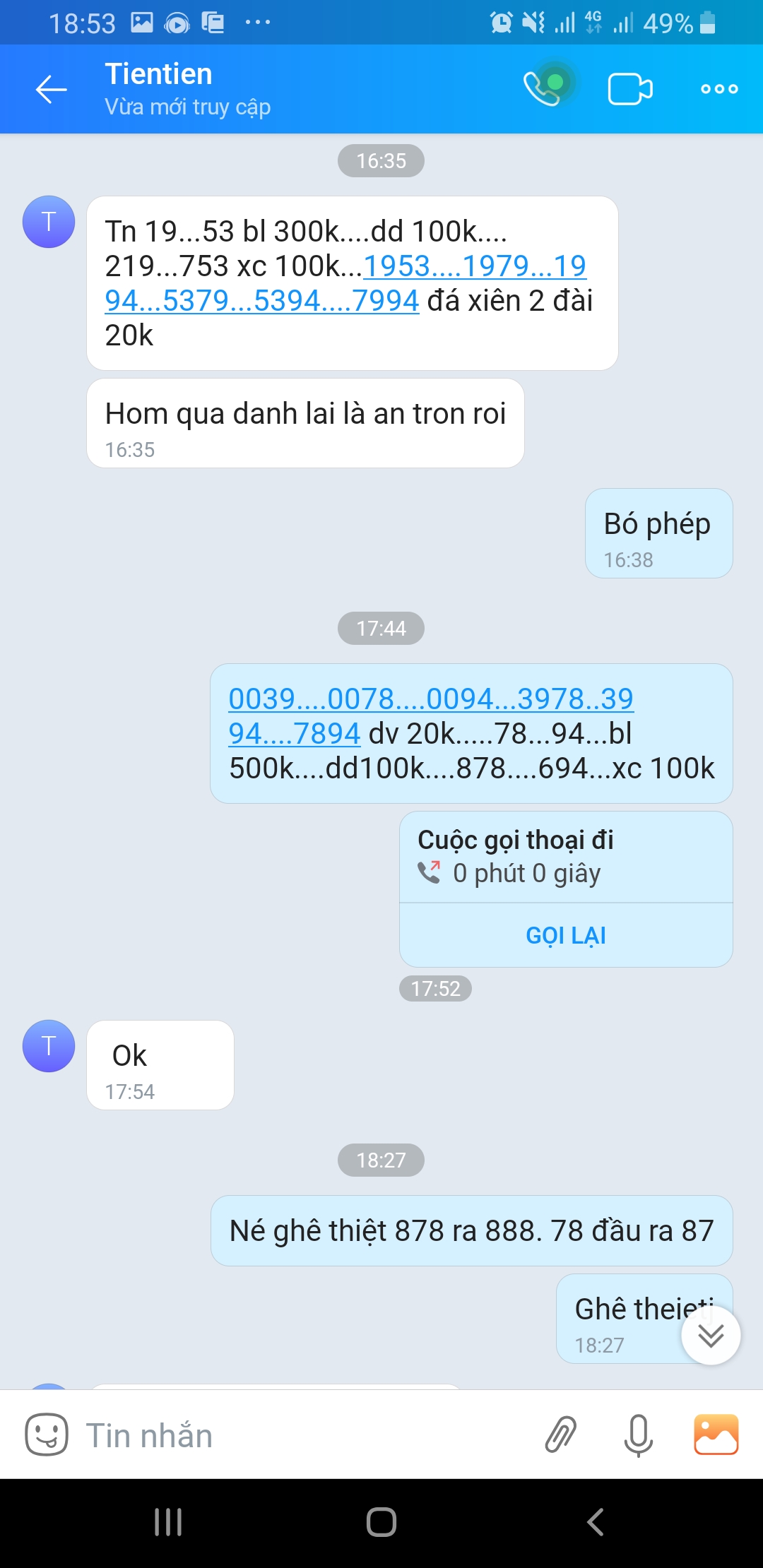Go to the home screen
The image size is (763, 1568).
381,1522
